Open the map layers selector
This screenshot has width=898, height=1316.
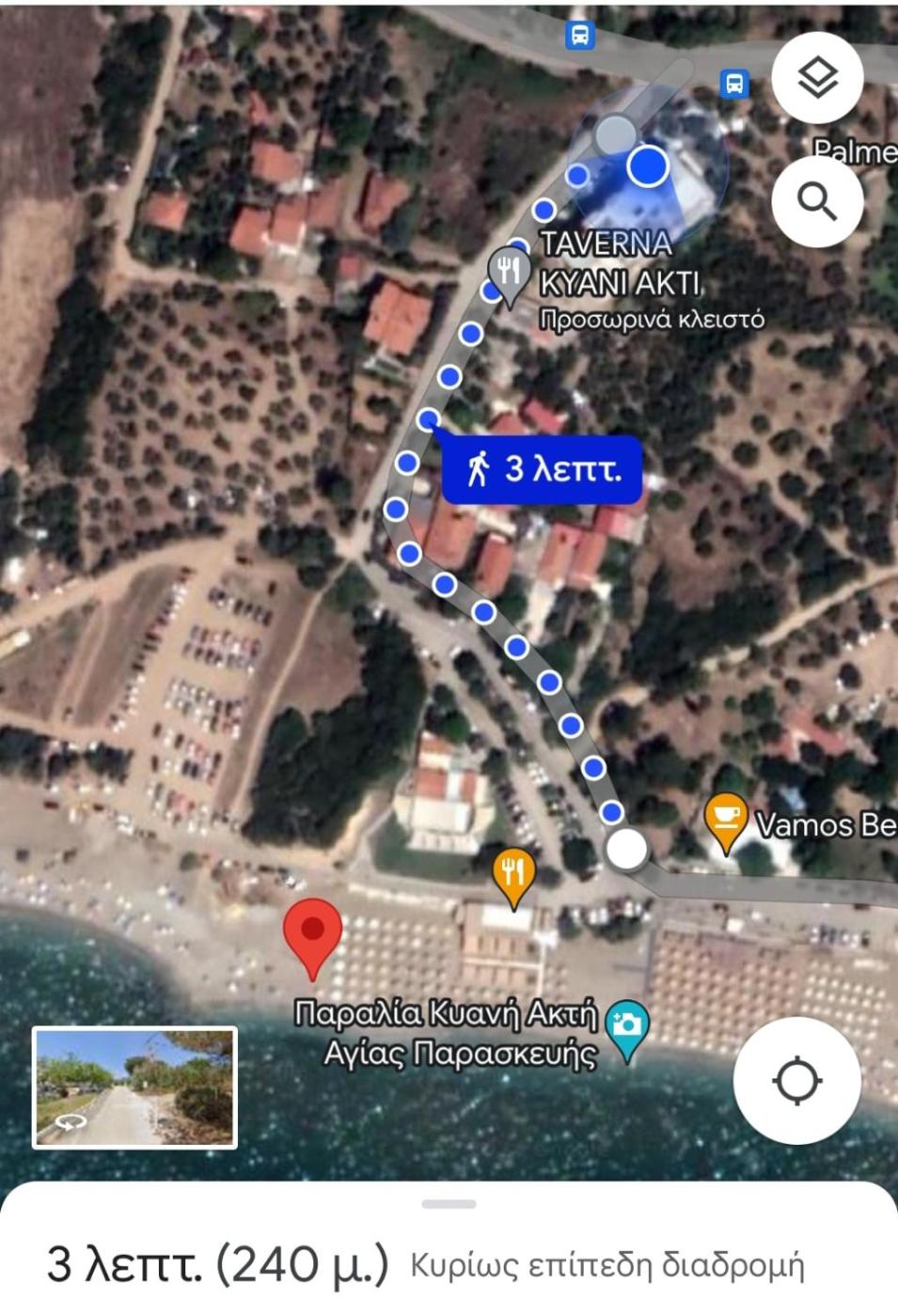coord(816,78)
